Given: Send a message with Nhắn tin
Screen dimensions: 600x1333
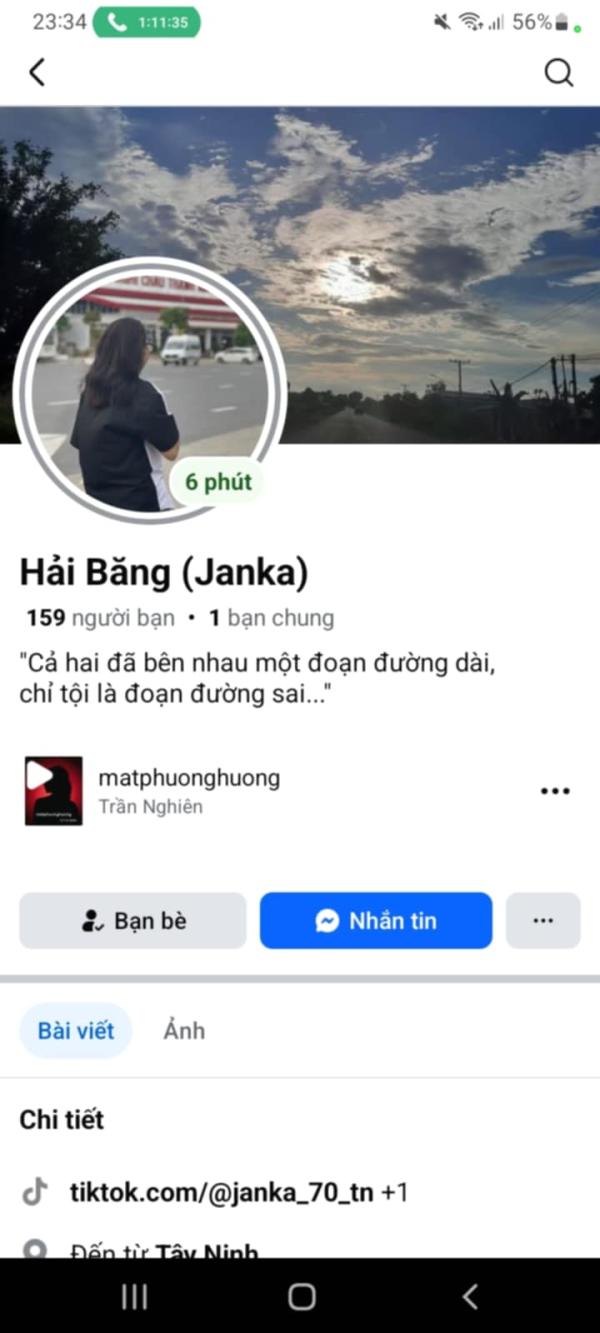Looking at the screenshot, I should (376, 920).
